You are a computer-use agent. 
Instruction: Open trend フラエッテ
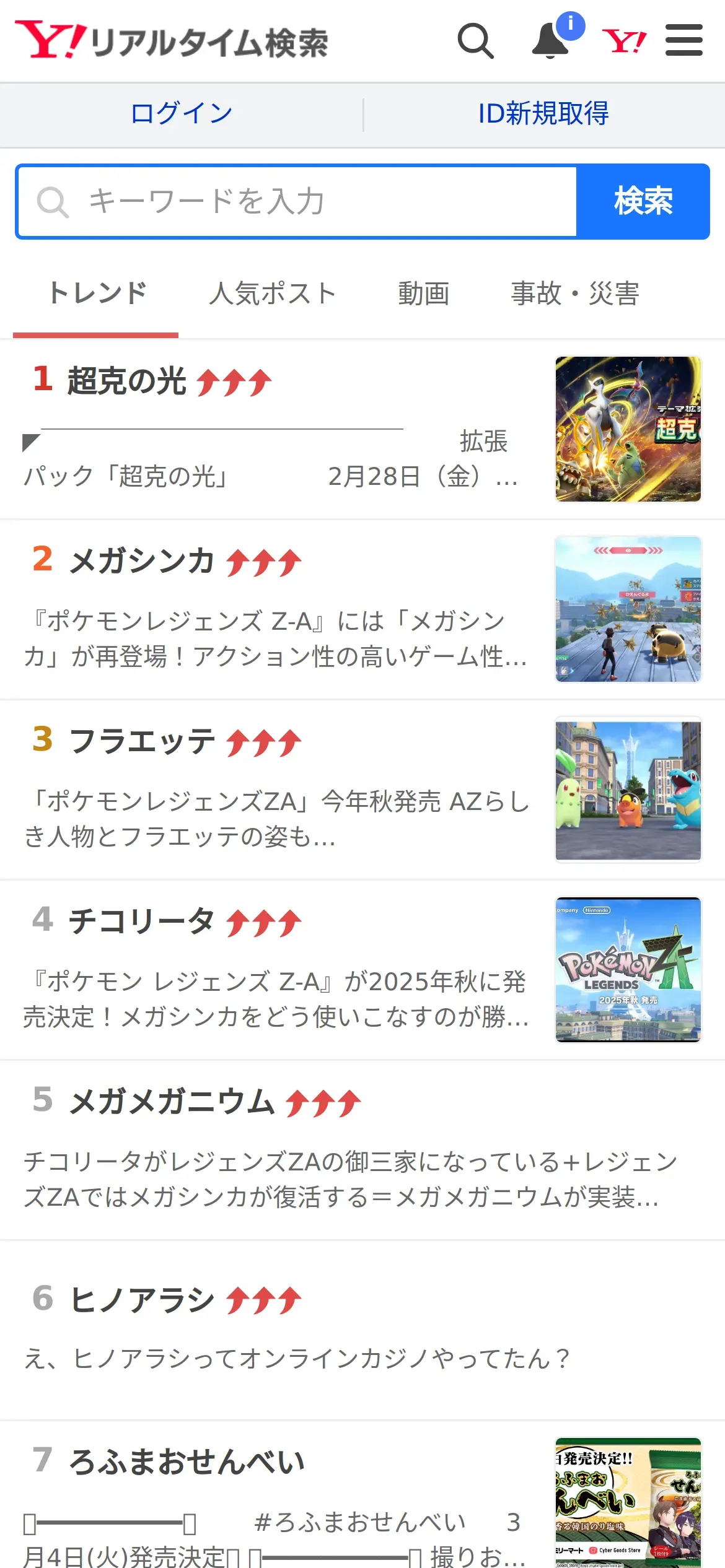(x=141, y=741)
